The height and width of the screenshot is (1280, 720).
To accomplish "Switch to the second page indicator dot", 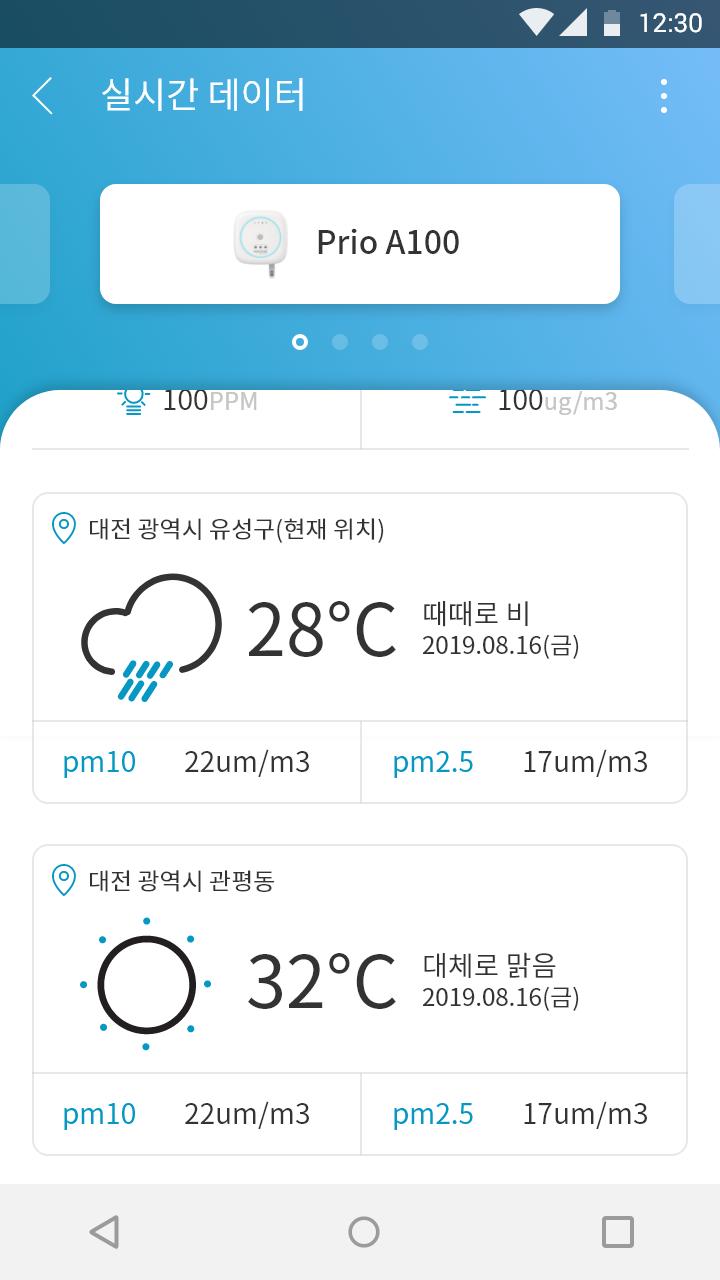I will [340, 342].
